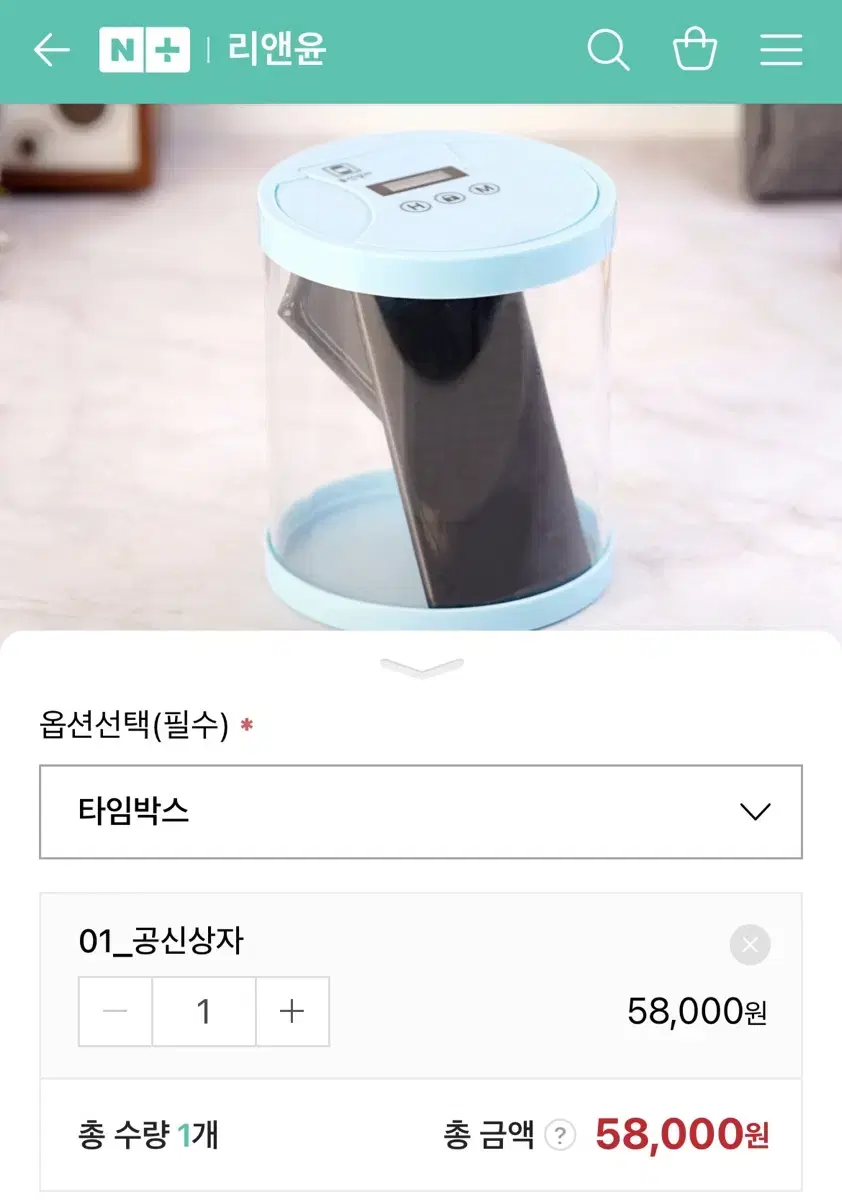Open the search magnifier
Screen dimensions: 842x1200
607,50
